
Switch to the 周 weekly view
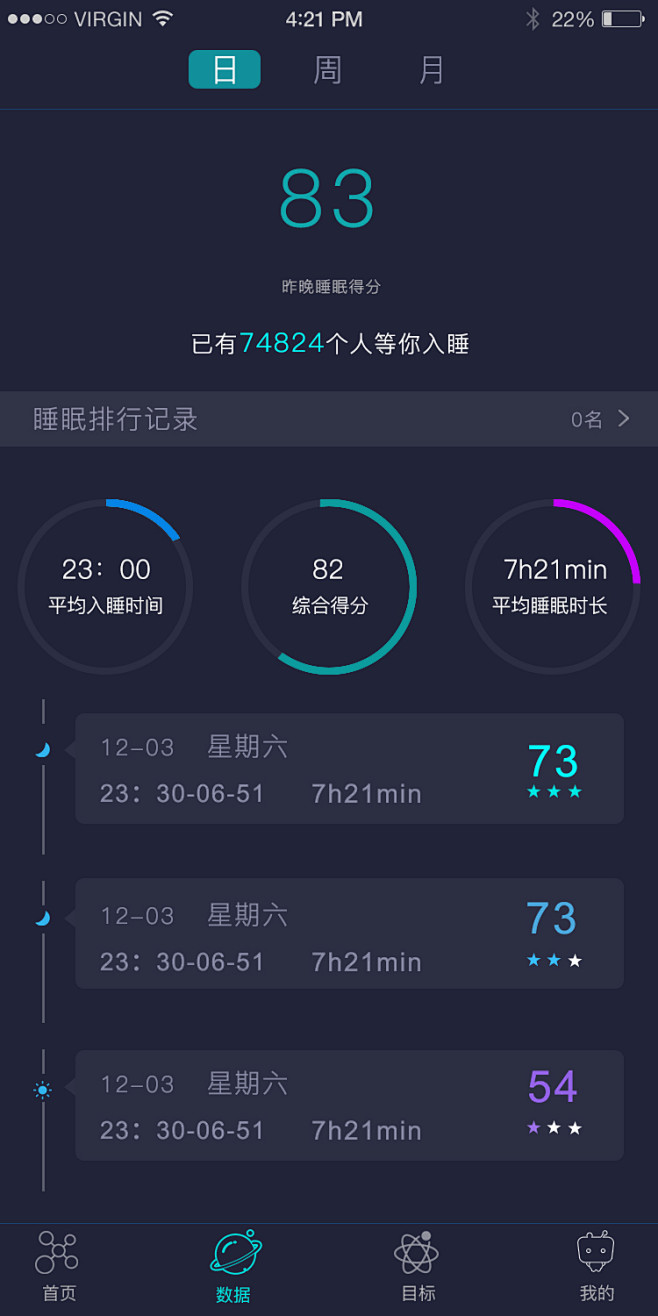click(x=328, y=70)
